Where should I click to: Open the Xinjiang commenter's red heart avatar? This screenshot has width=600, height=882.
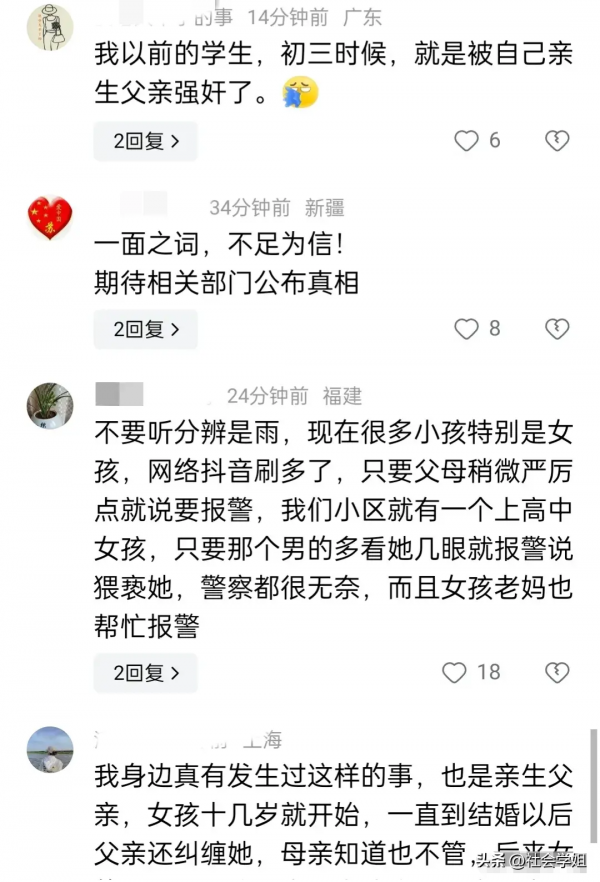[x=49, y=218]
